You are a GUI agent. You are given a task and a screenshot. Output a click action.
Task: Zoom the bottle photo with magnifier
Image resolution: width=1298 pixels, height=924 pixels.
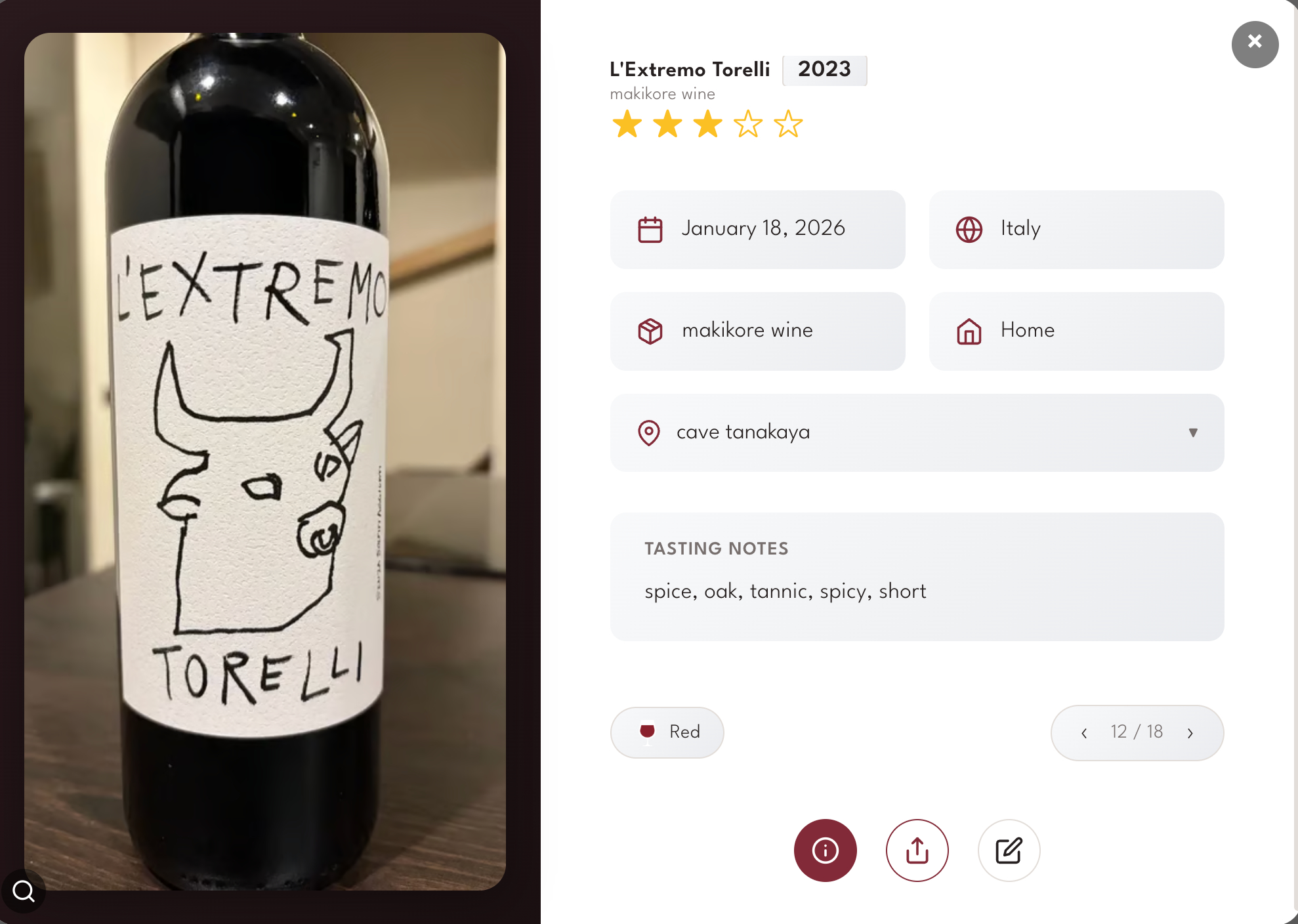pyautogui.click(x=24, y=891)
